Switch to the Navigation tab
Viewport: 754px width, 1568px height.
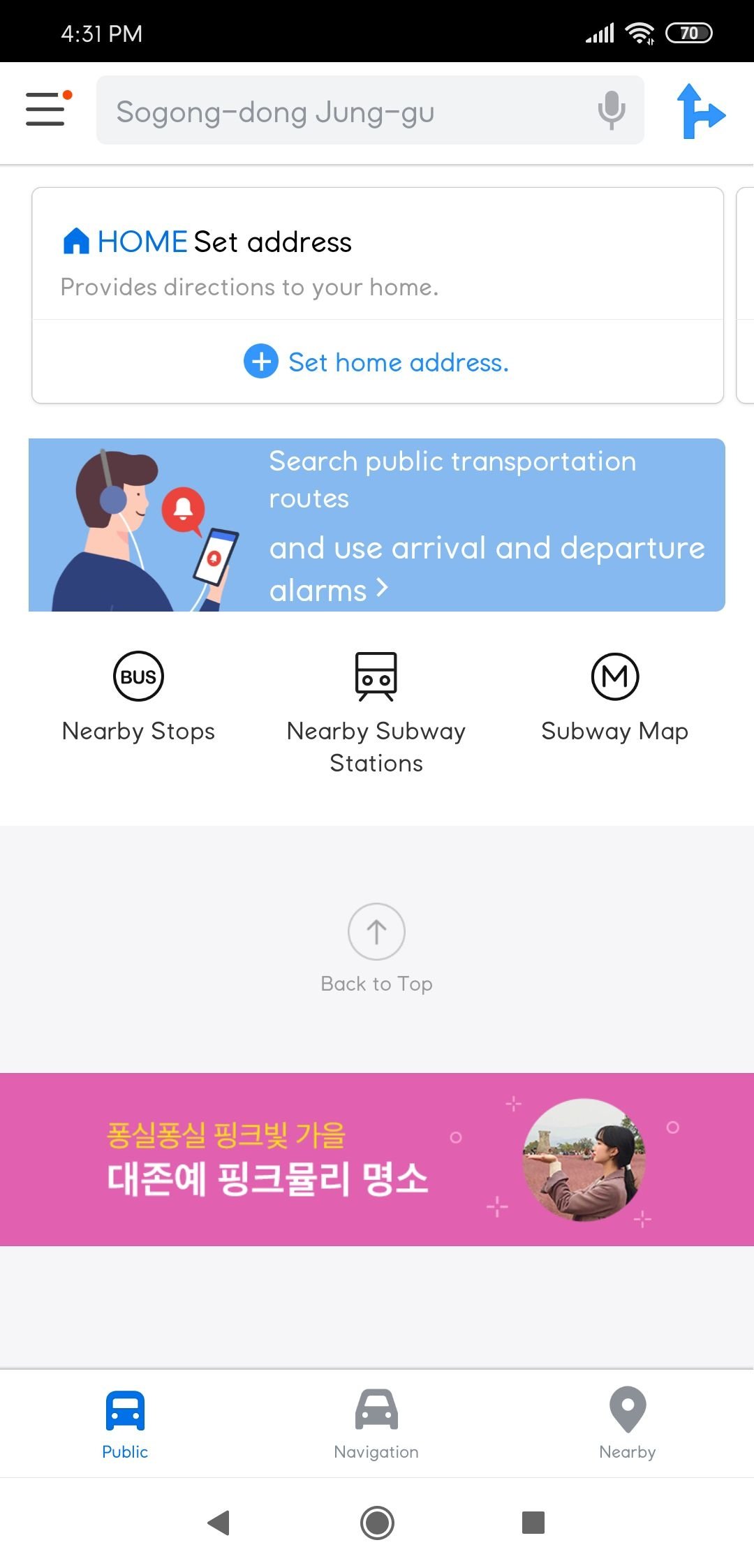click(376, 1424)
